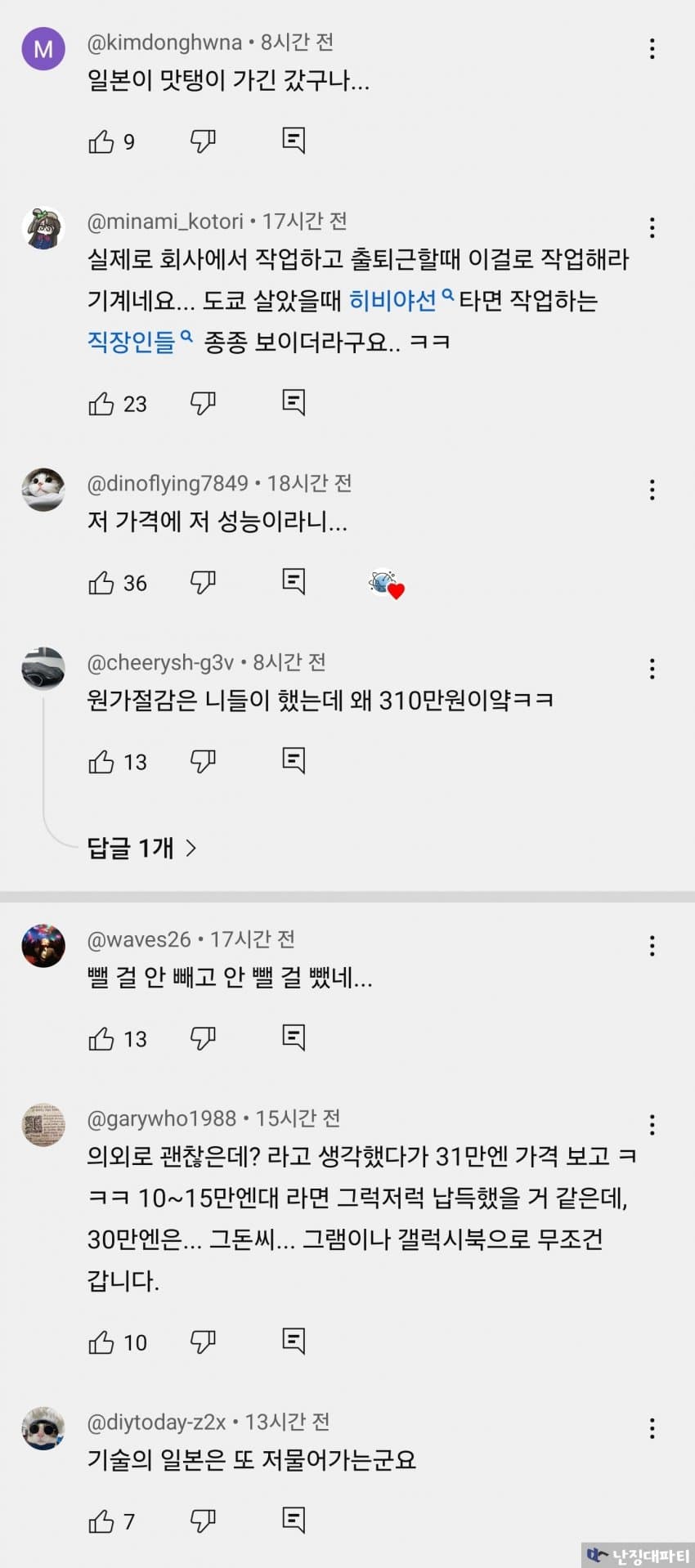The width and height of the screenshot is (695, 1568).
Task: Expand 답글 1개 under @cheerysh-g3v's comment
Action: click(141, 848)
